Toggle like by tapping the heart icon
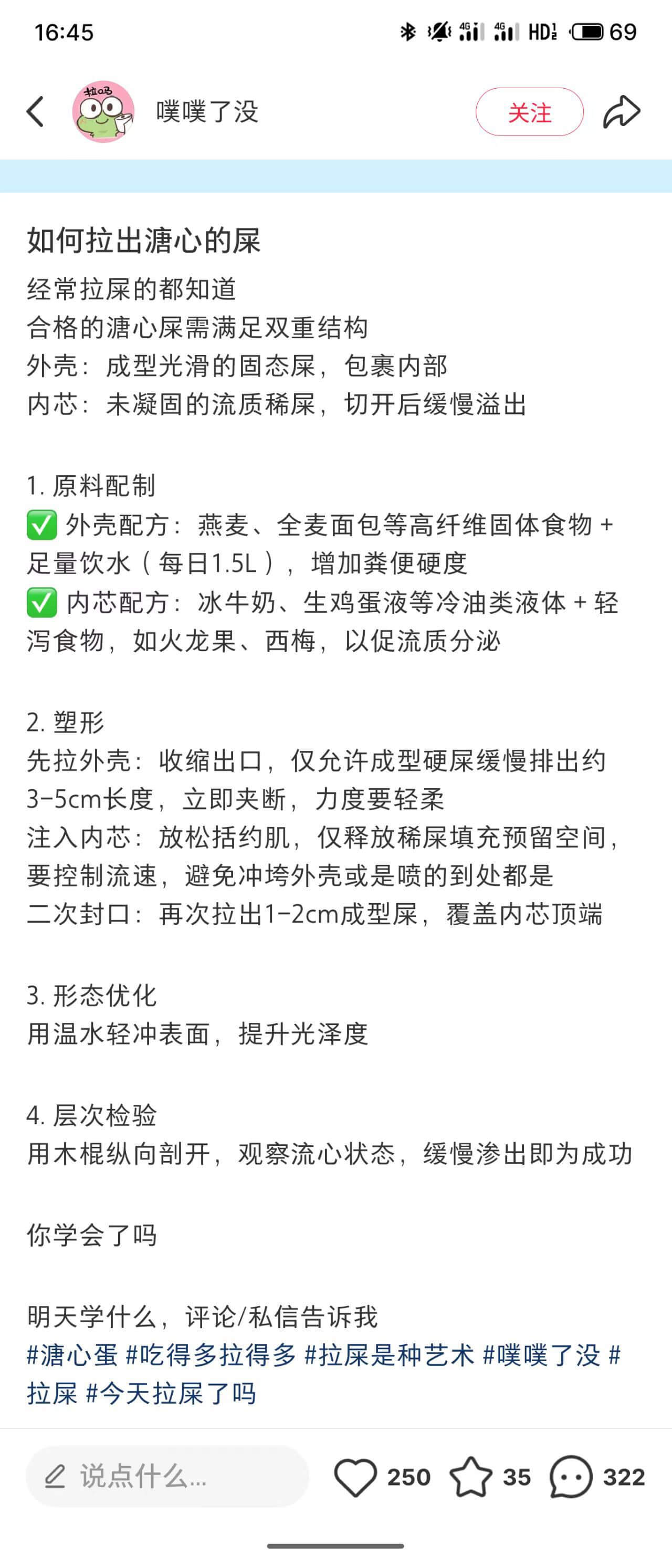 (x=359, y=1475)
